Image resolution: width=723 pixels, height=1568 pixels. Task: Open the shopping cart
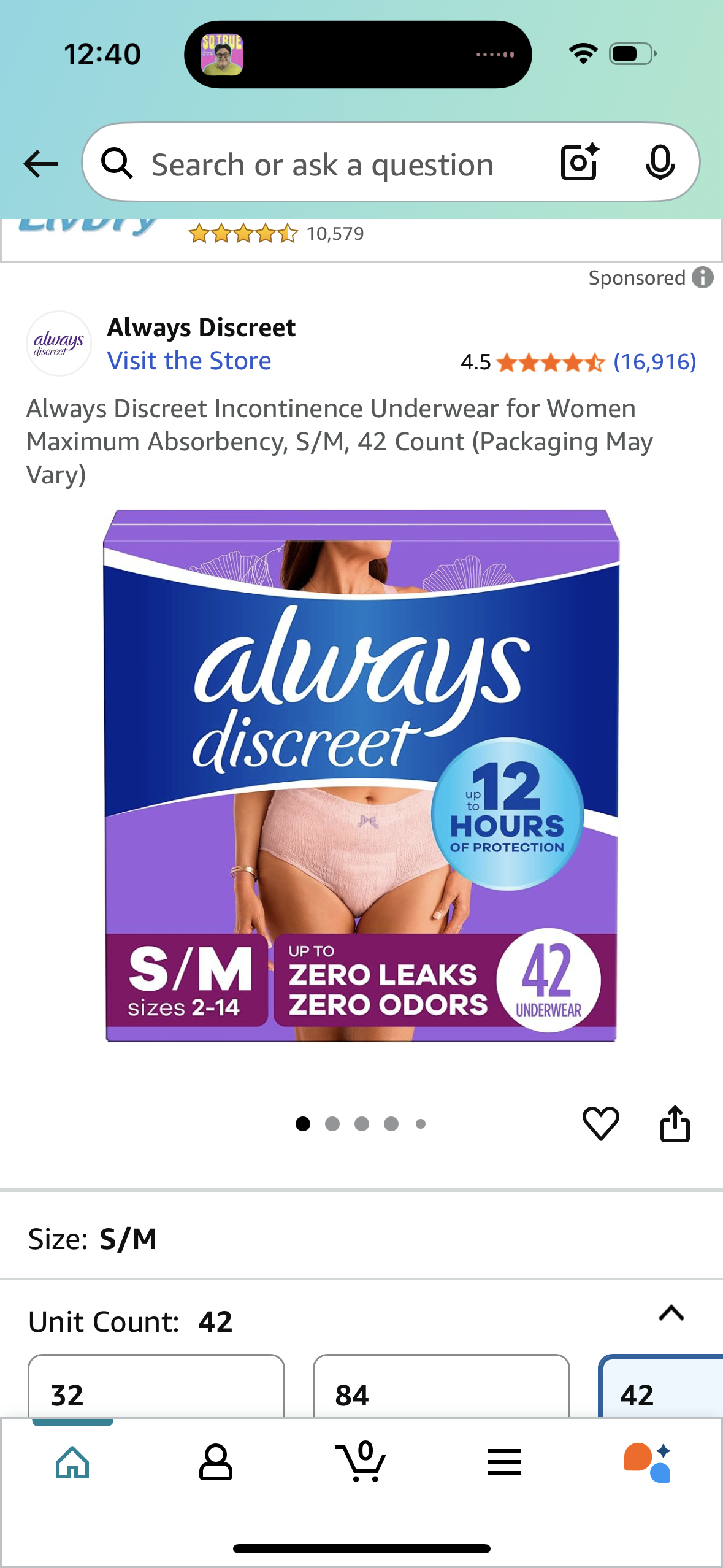(x=361, y=1462)
